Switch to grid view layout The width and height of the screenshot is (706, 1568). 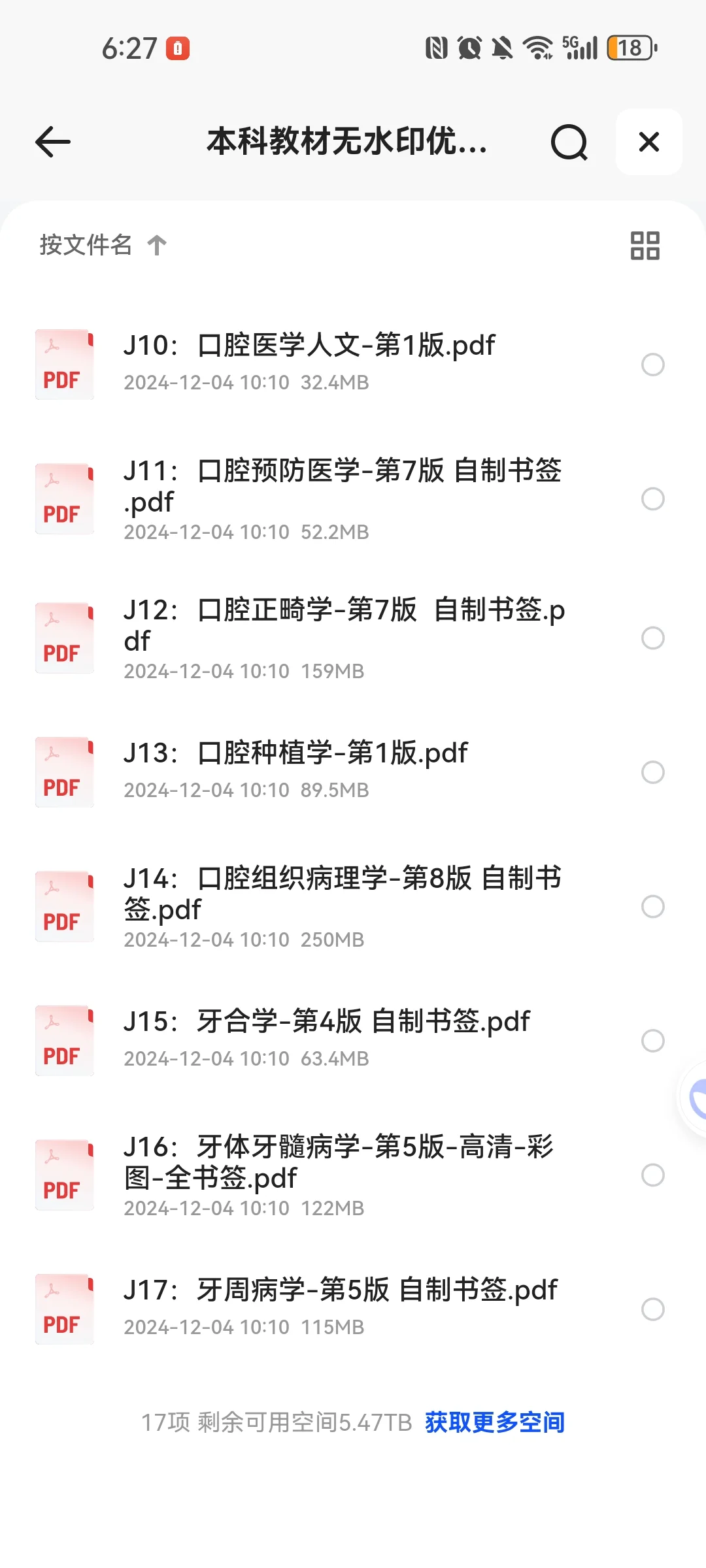pos(645,246)
